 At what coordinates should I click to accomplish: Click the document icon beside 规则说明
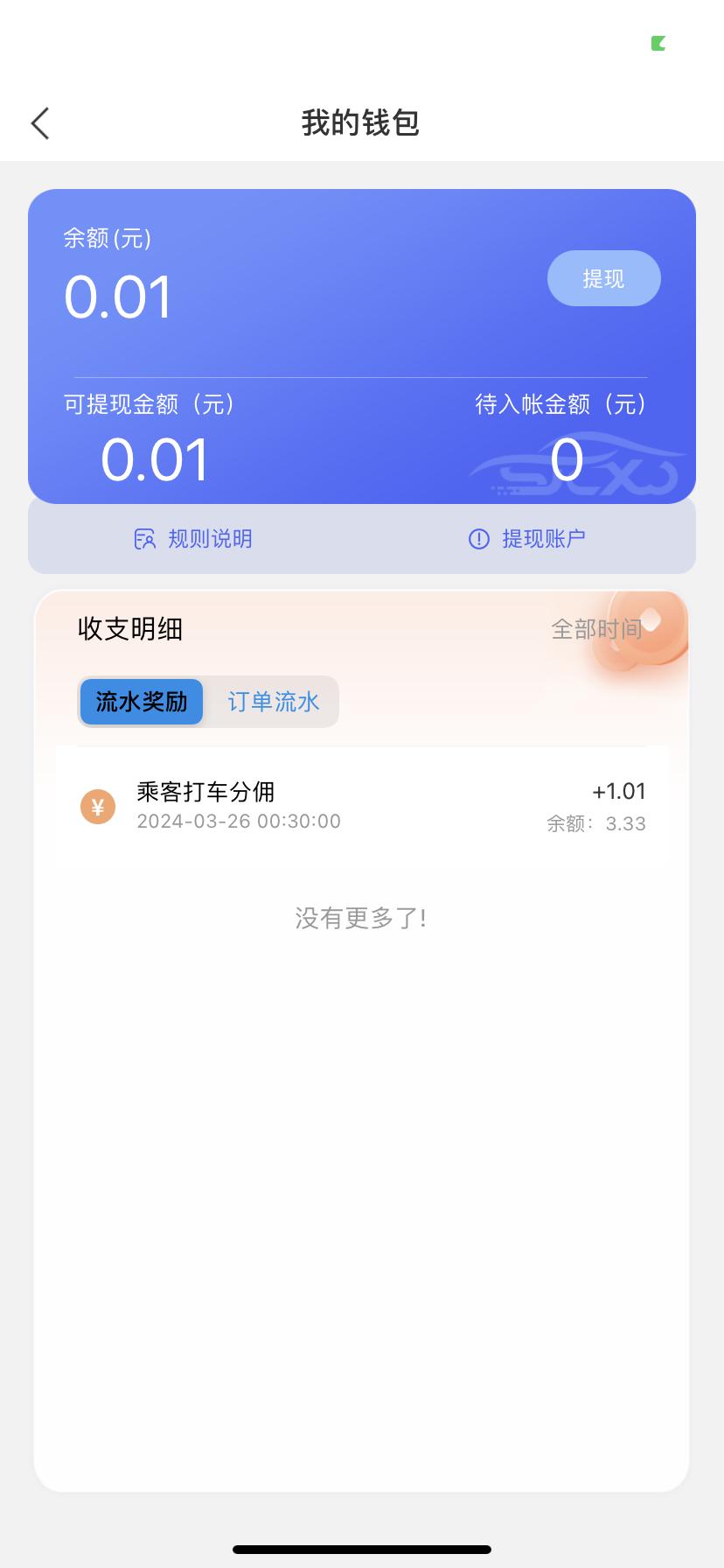[146, 539]
